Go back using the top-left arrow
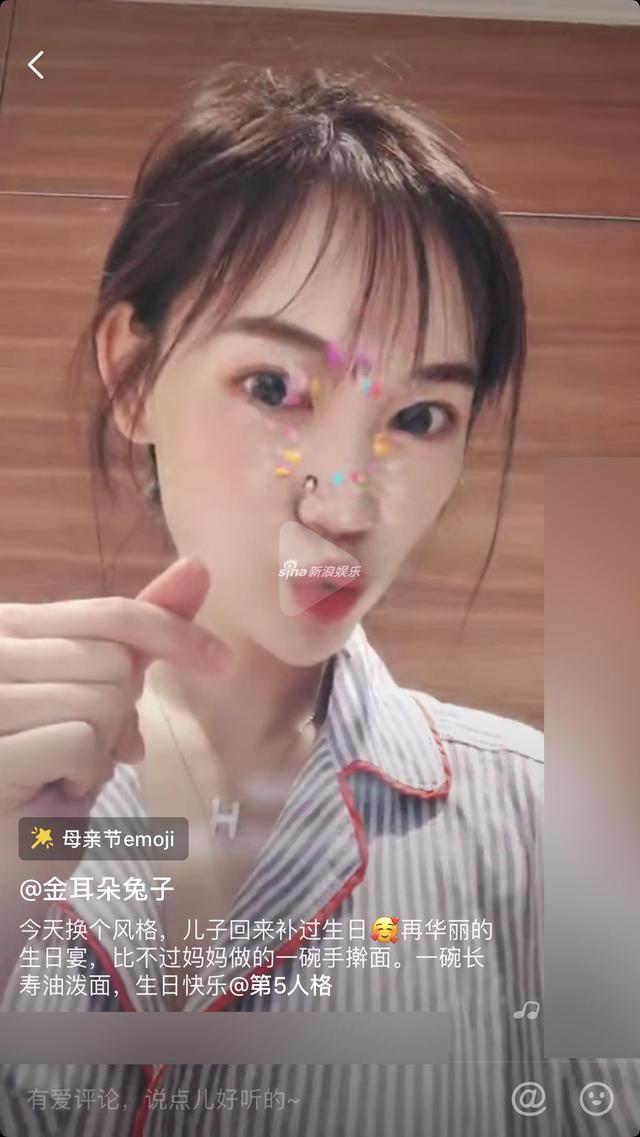This screenshot has width=640, height=1137. coord(36,65)
